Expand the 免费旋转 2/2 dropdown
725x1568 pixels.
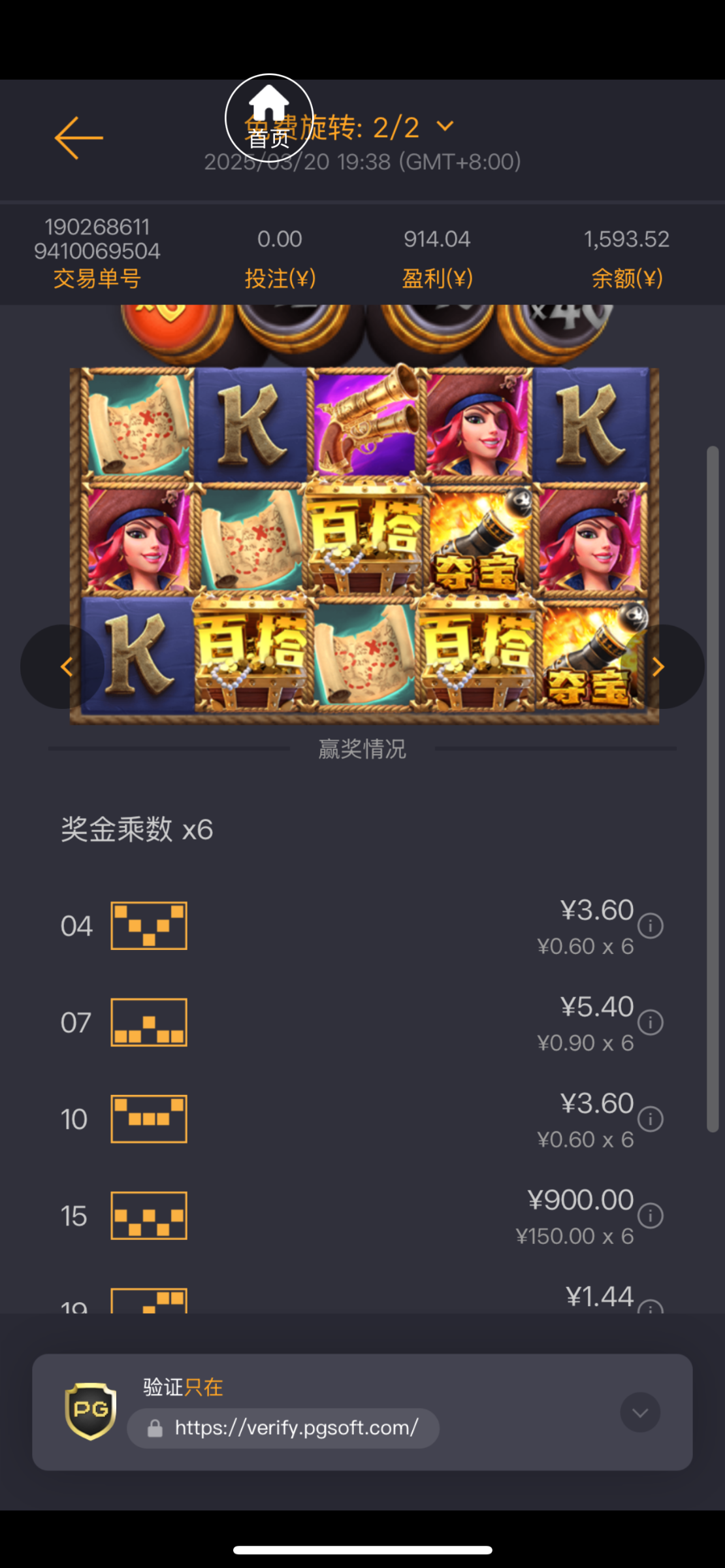[x=445, y=126]
